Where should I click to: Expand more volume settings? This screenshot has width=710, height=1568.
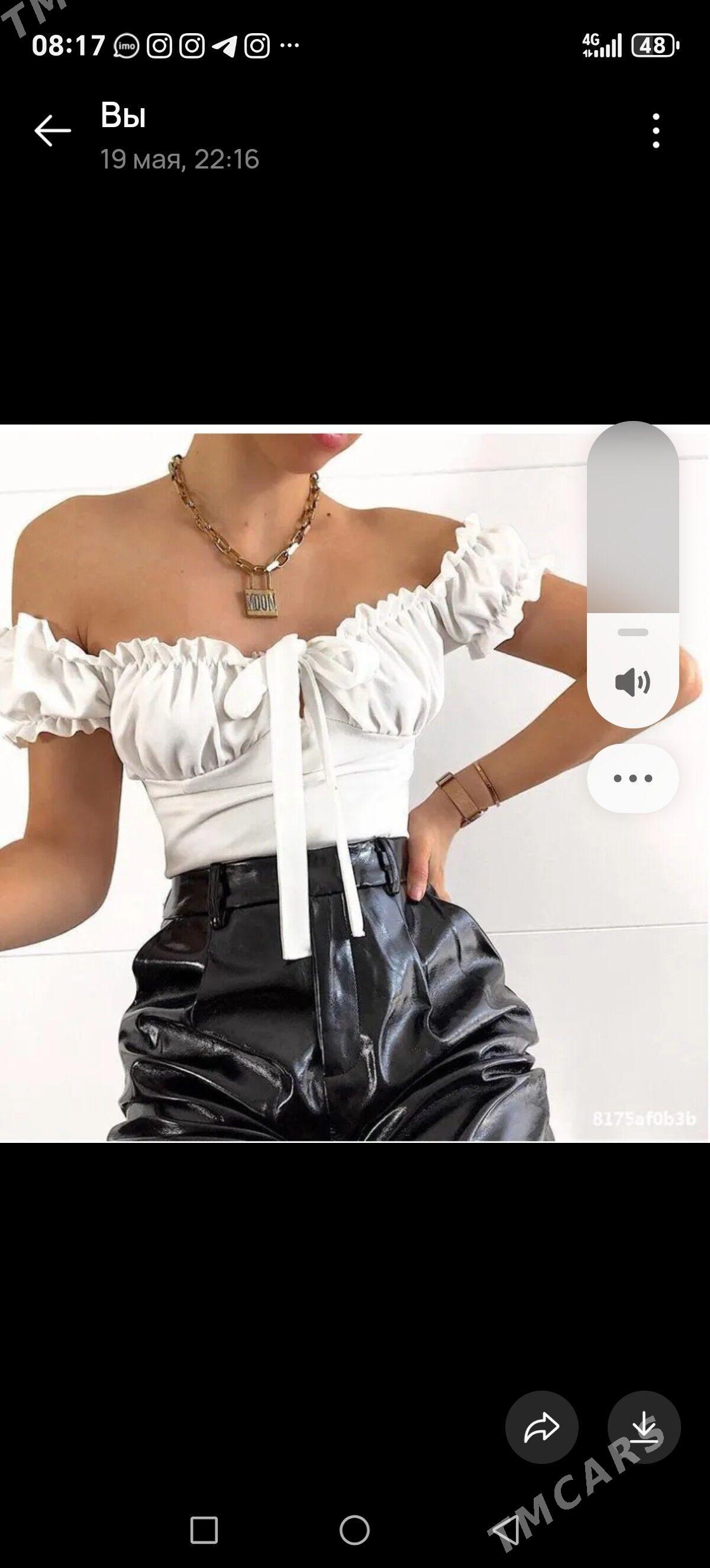point(632,778)
